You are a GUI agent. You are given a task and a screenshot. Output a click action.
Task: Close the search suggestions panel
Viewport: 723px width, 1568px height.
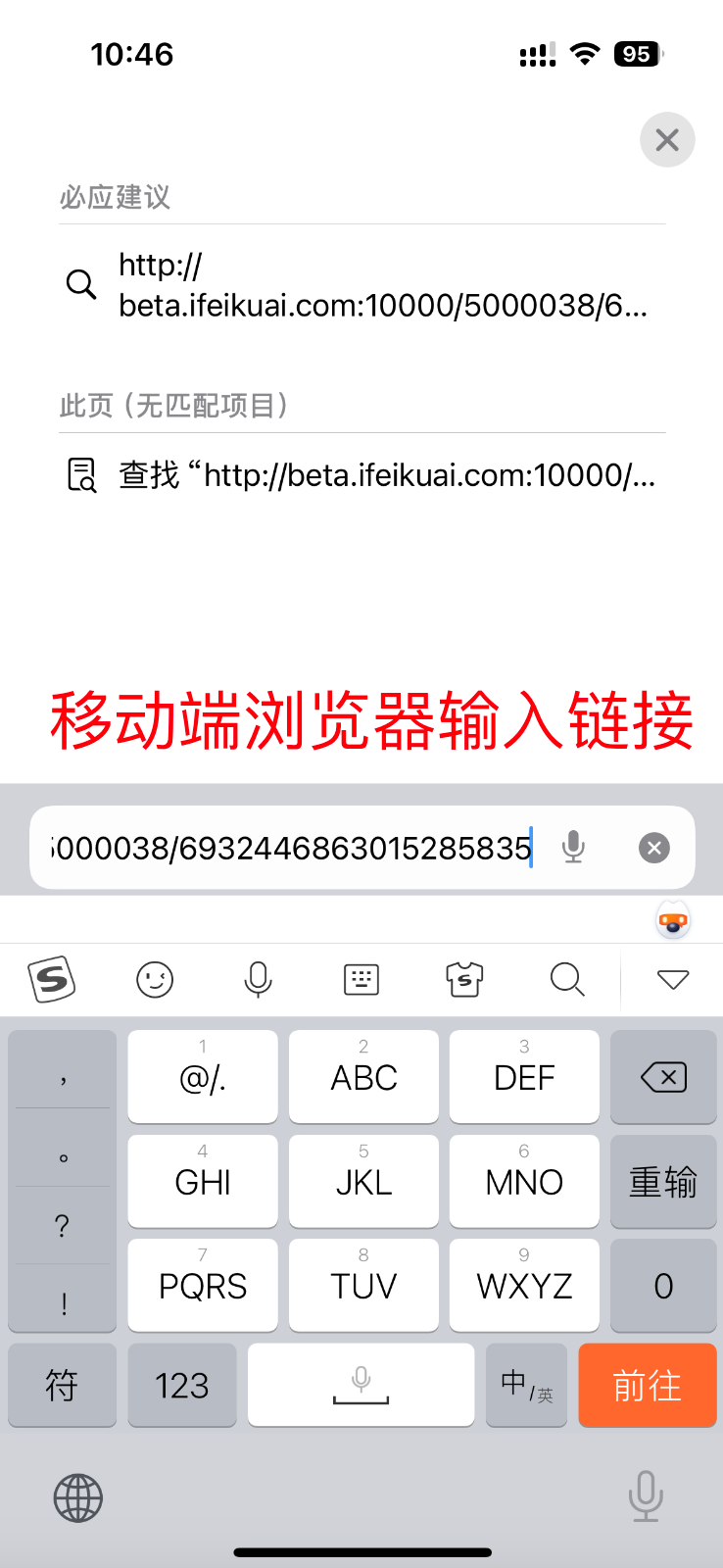coord(667,140)
